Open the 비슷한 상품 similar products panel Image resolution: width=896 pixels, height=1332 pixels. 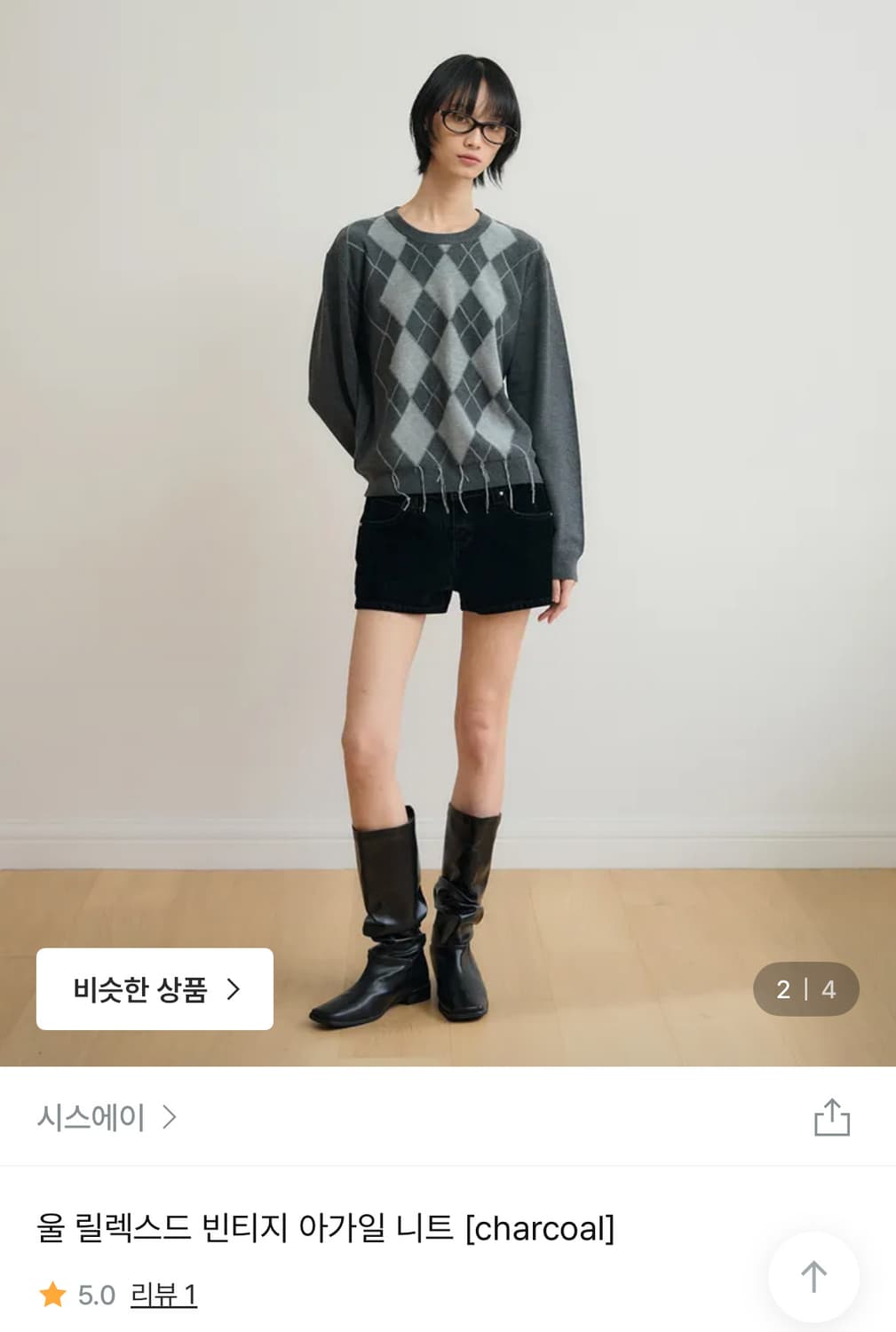tap(155, 988)
